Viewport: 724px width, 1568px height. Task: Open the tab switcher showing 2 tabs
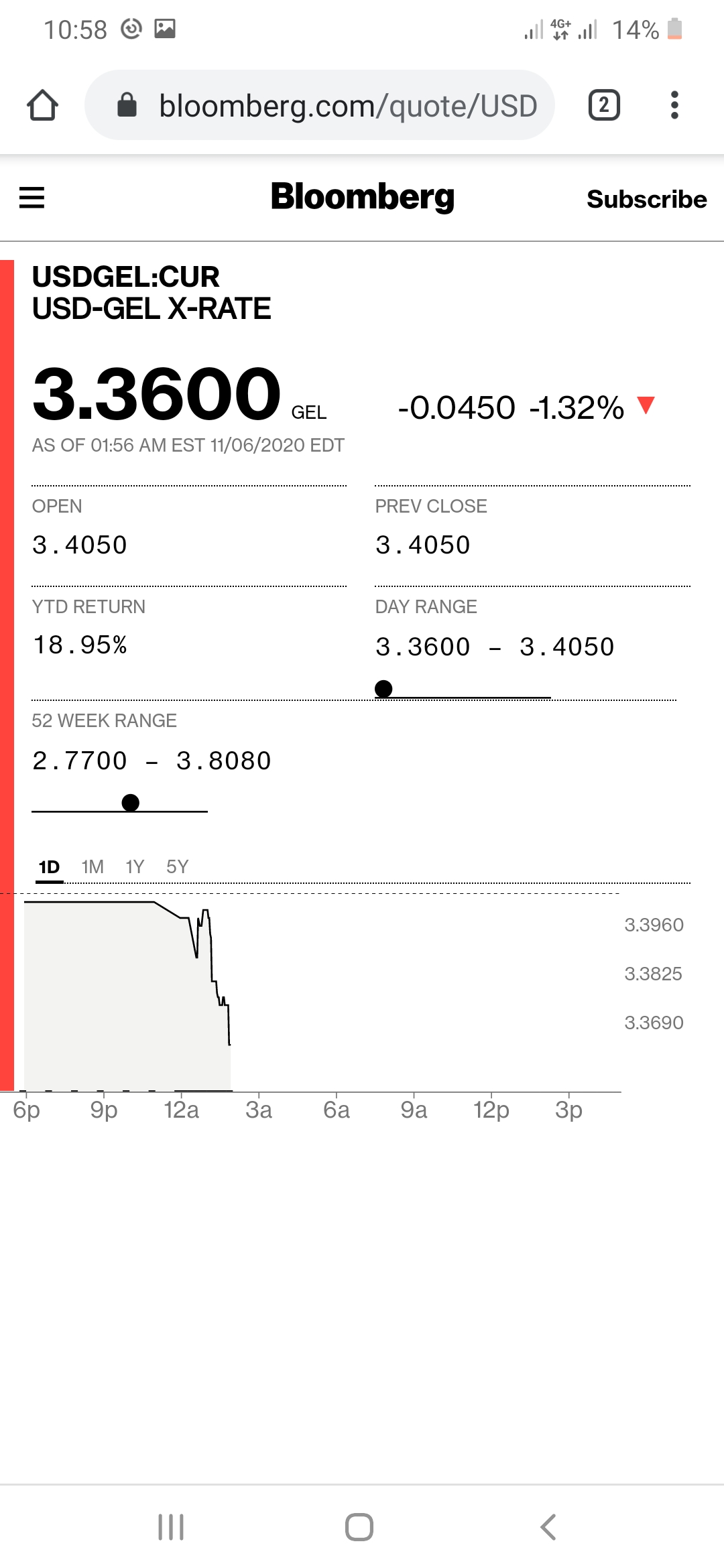pyautogui.click(x=604, y=105)
